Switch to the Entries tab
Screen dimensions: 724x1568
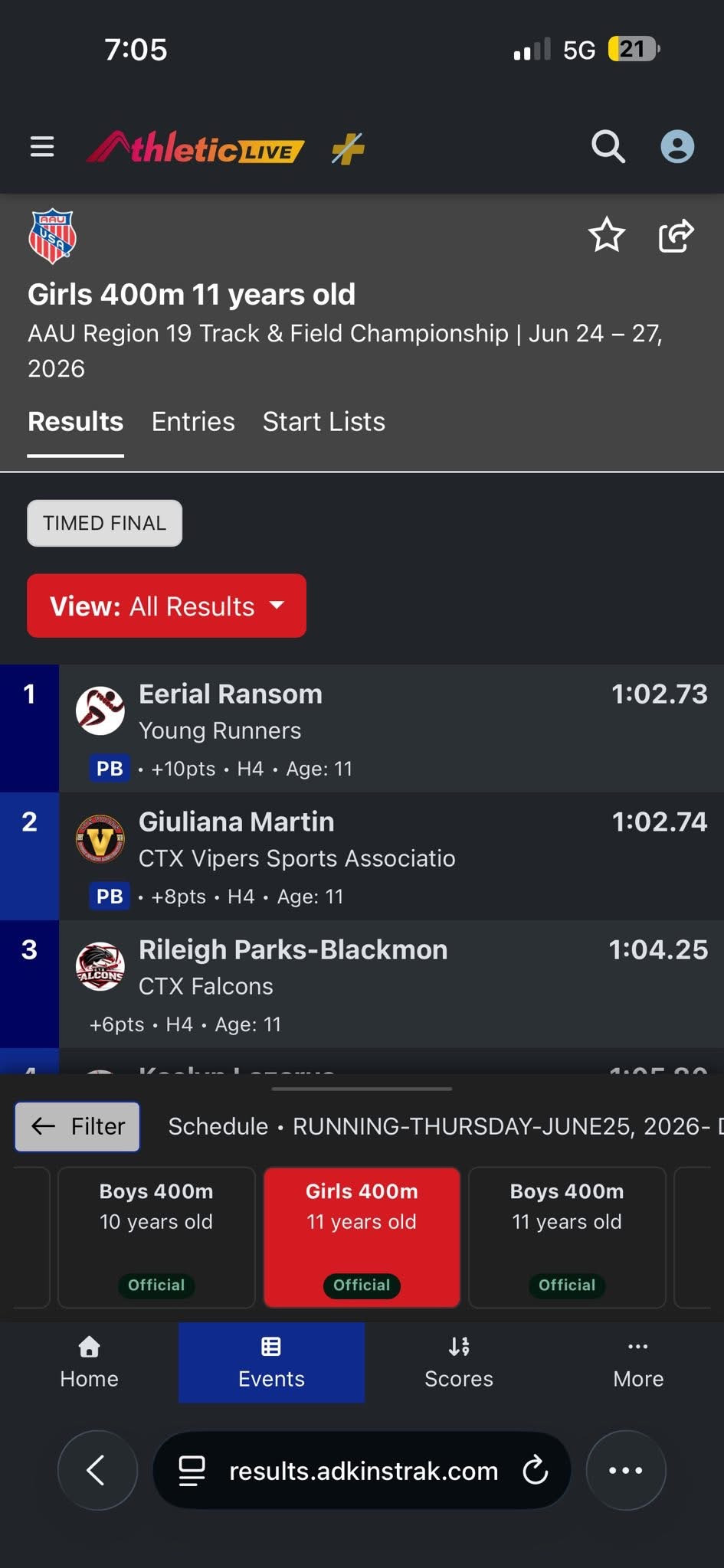193,422
